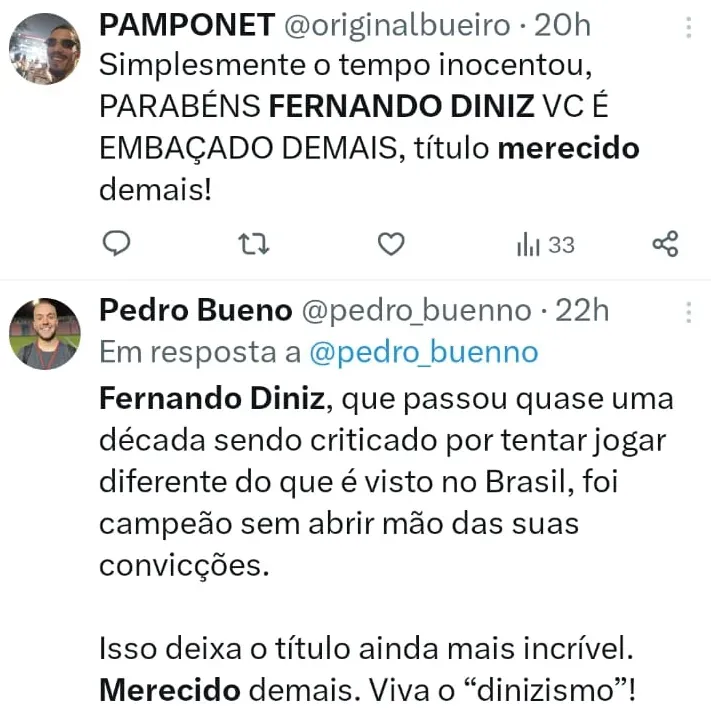Open overflow menu on Pedro Bueno's tweet
Image resolution: width=711 pixels, height=711 pixels.
[x=688, y=313]
